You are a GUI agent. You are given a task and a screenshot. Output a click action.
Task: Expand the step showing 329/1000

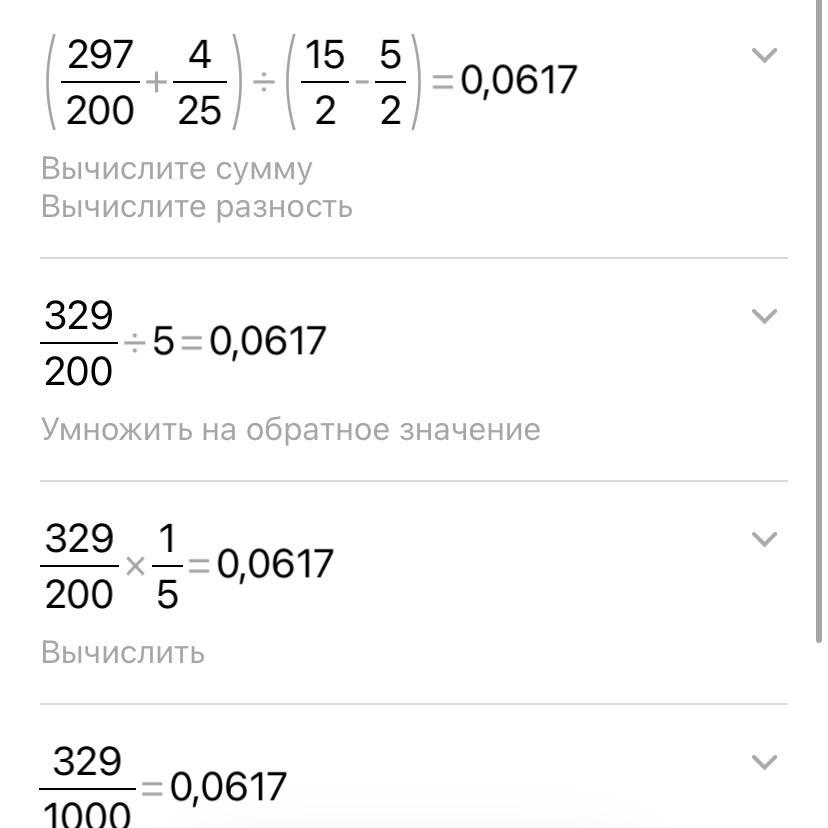(x=764, y=763)
